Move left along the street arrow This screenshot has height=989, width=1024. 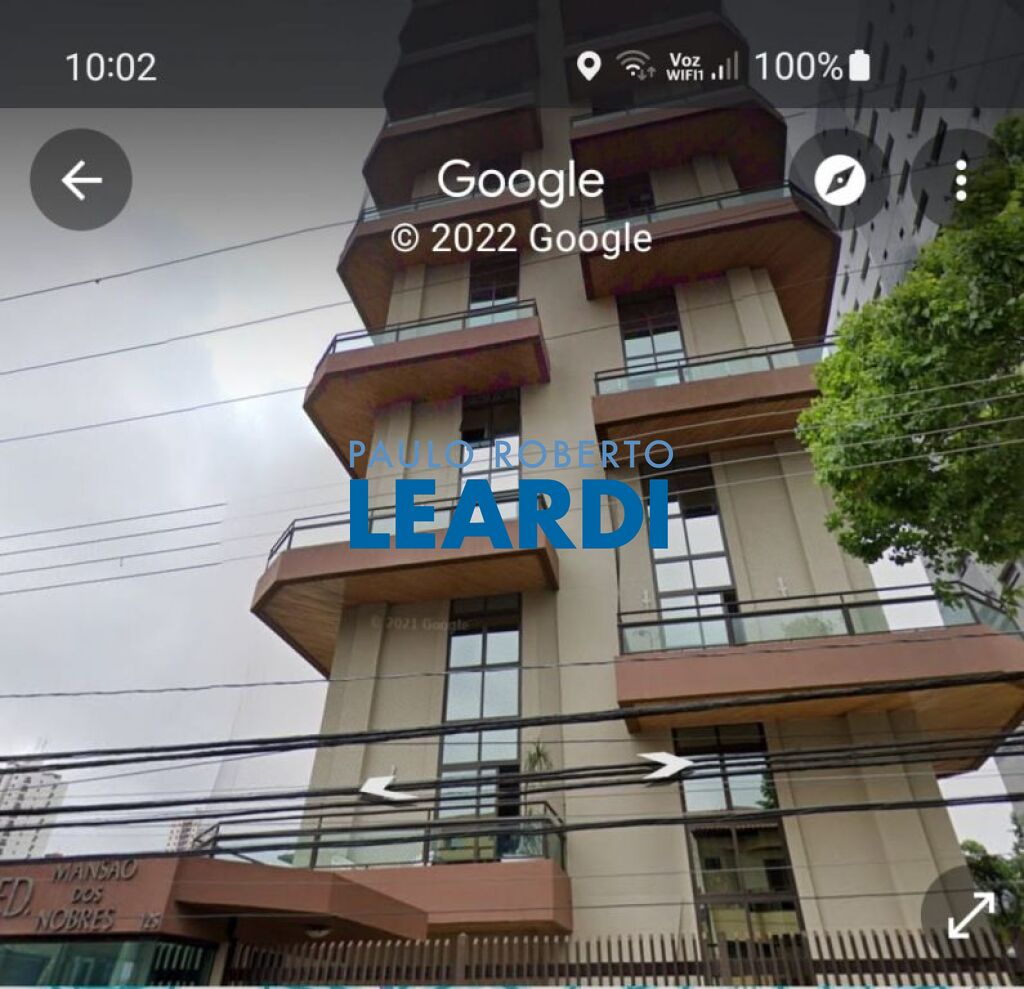(x=387, y=789)
